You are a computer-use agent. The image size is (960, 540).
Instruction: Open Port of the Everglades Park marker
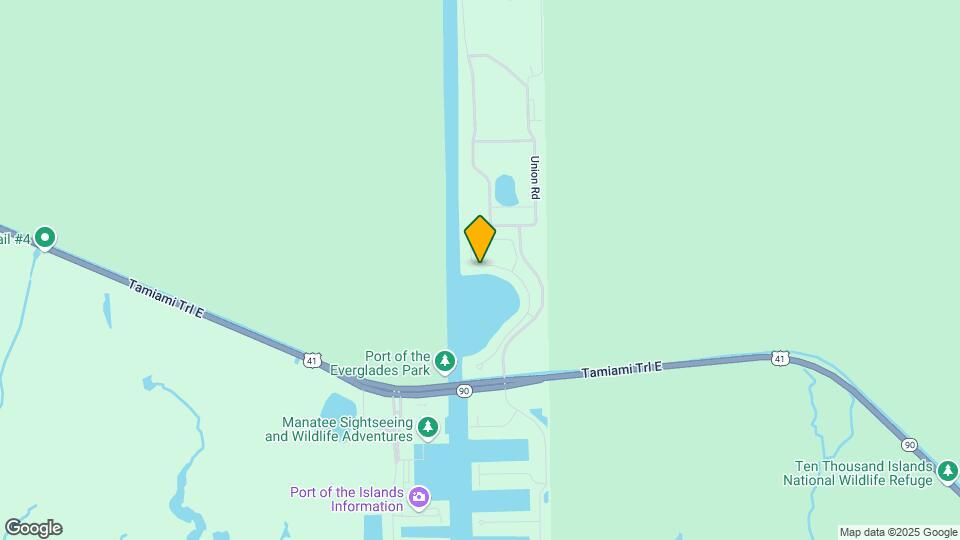coord(444,360)
